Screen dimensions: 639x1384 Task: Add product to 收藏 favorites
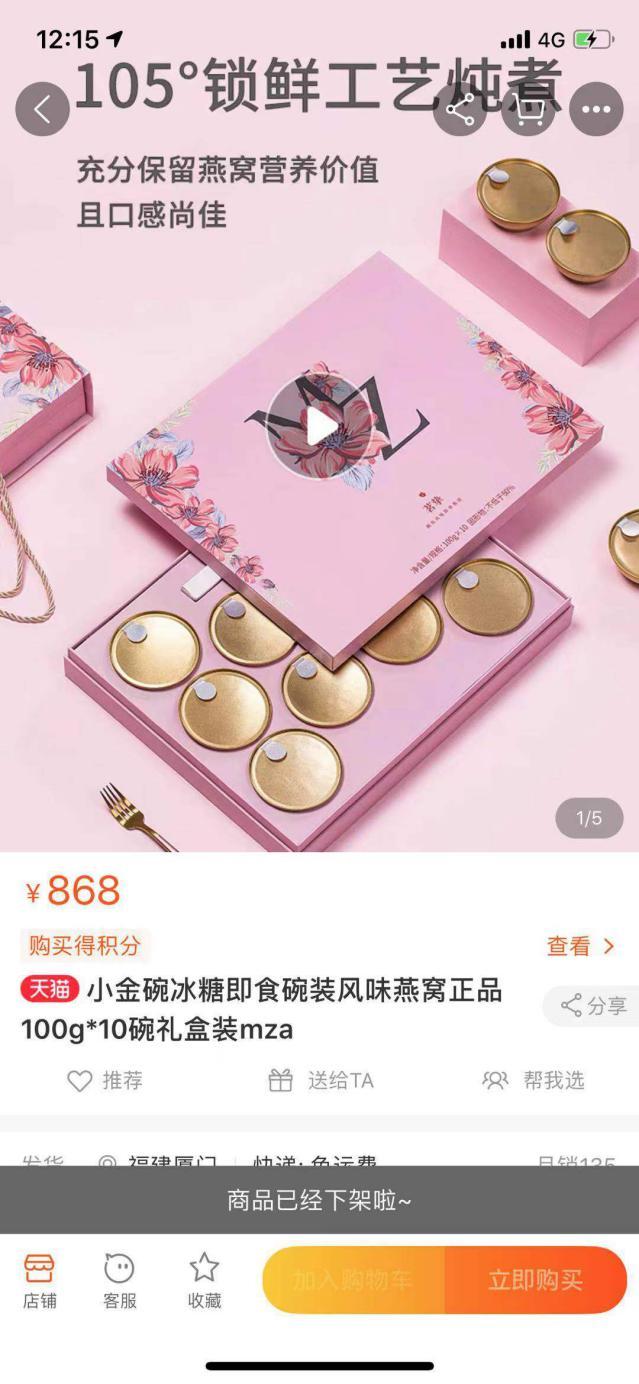pos(204,1280)
